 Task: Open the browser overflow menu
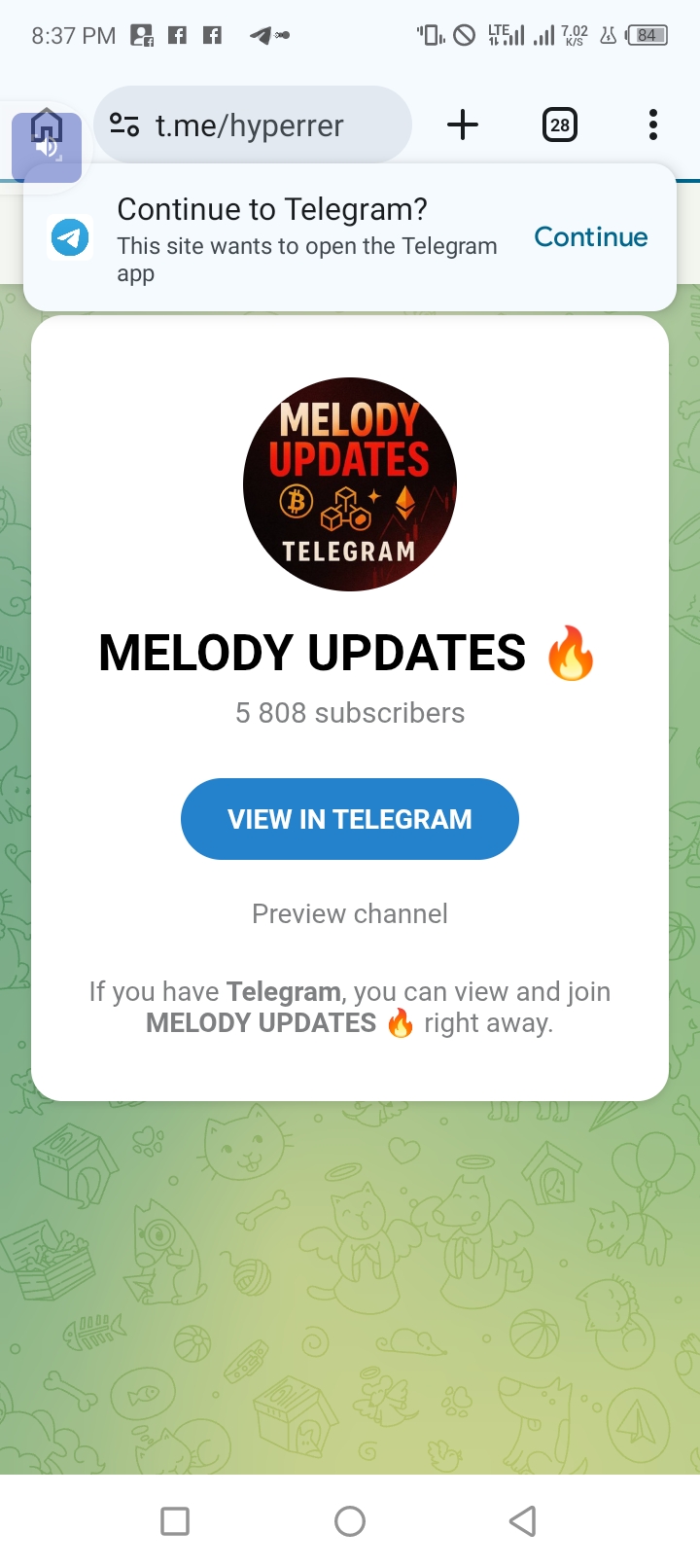pos(652,125)
